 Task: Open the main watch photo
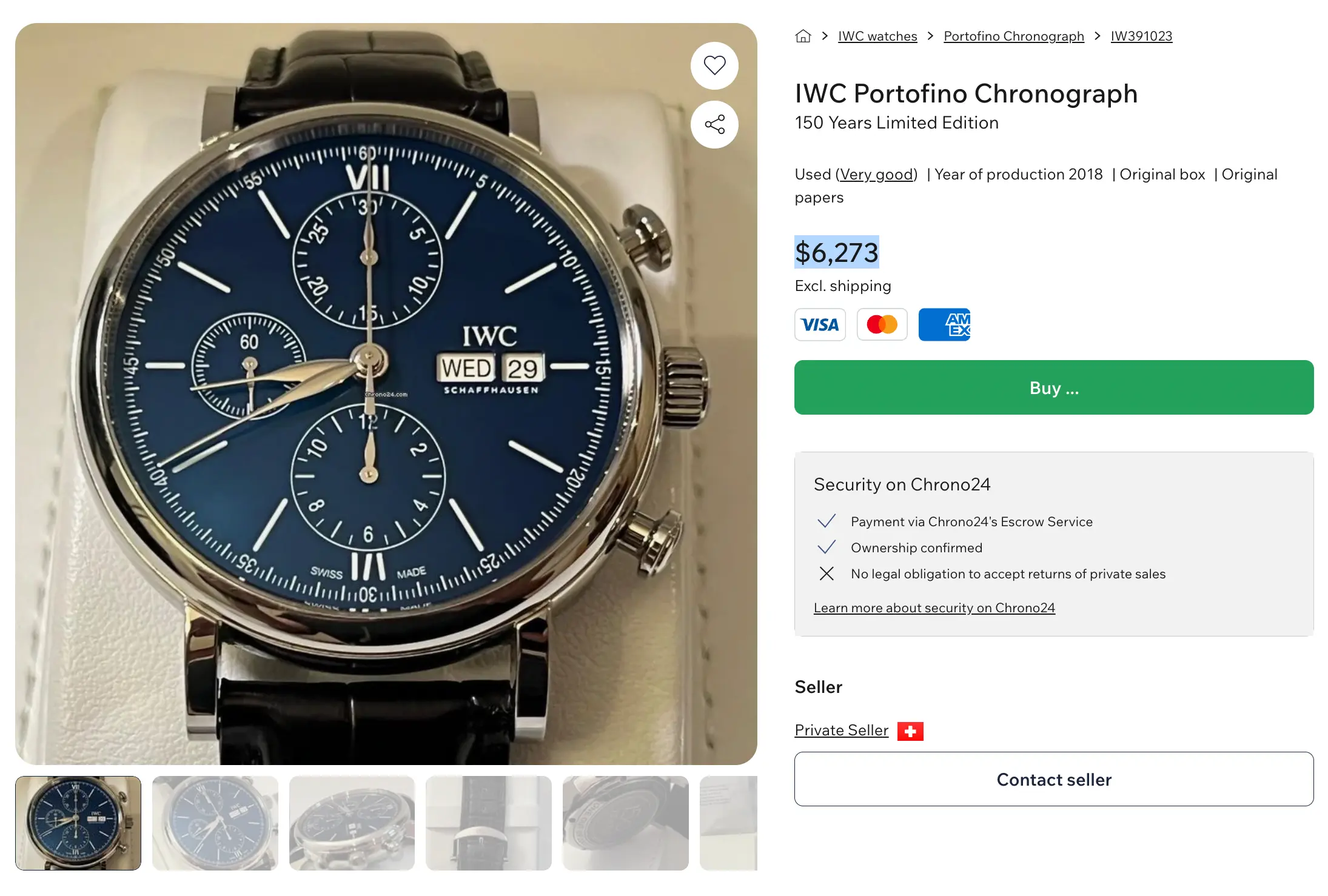click(386, 394)
